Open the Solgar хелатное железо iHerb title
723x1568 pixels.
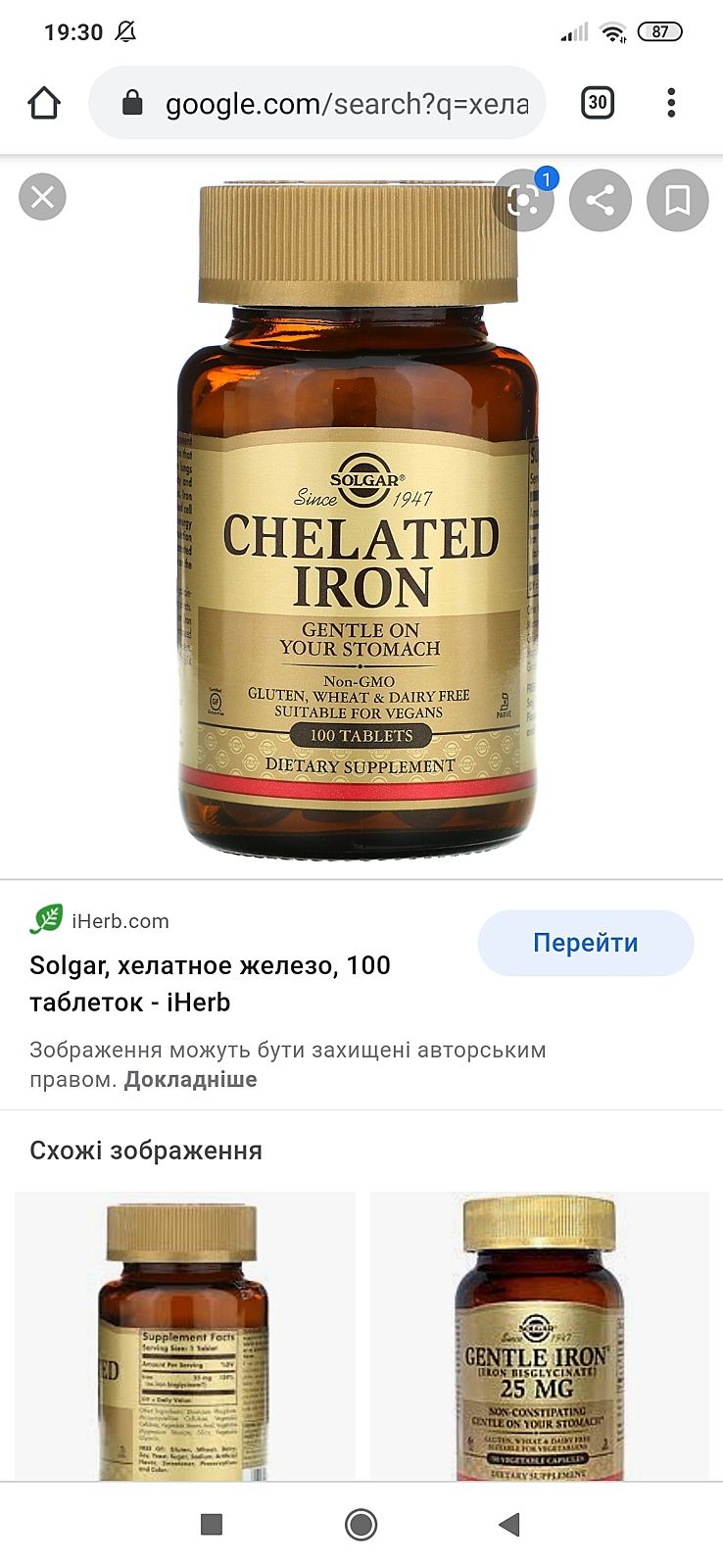coord(210,984)
